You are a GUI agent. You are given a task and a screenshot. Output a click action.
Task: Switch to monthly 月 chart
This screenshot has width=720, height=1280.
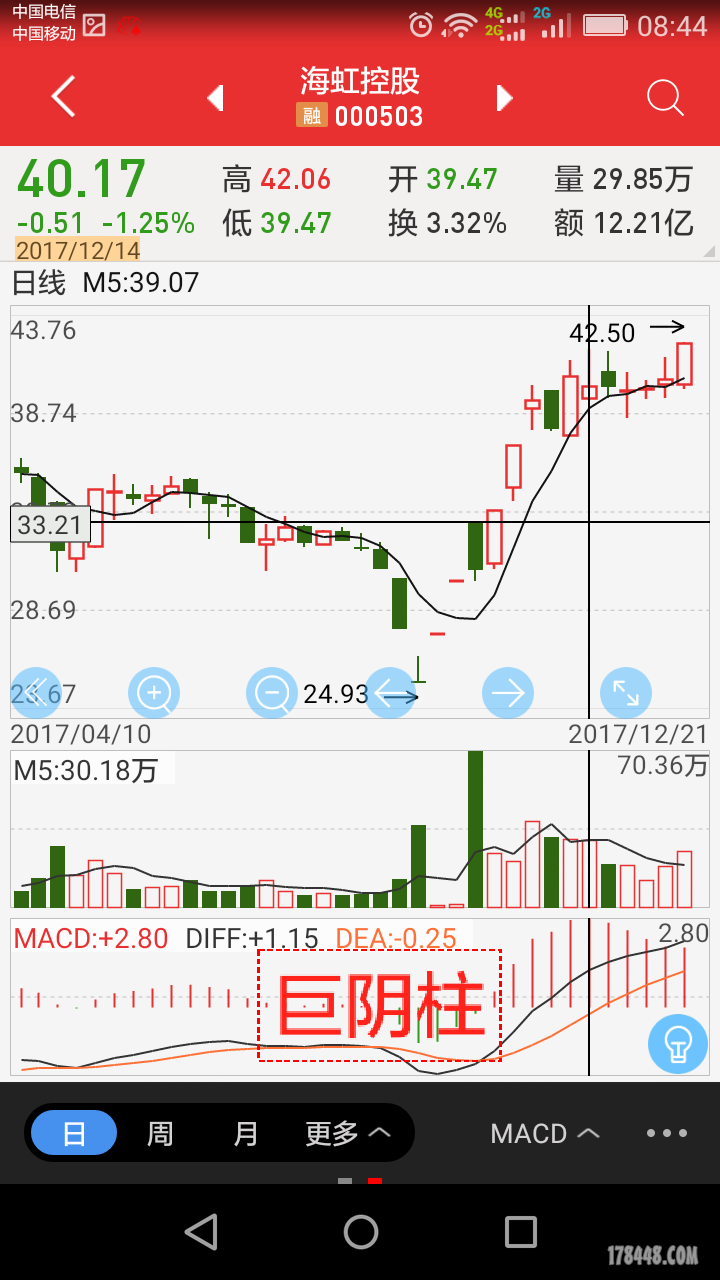245,1133
